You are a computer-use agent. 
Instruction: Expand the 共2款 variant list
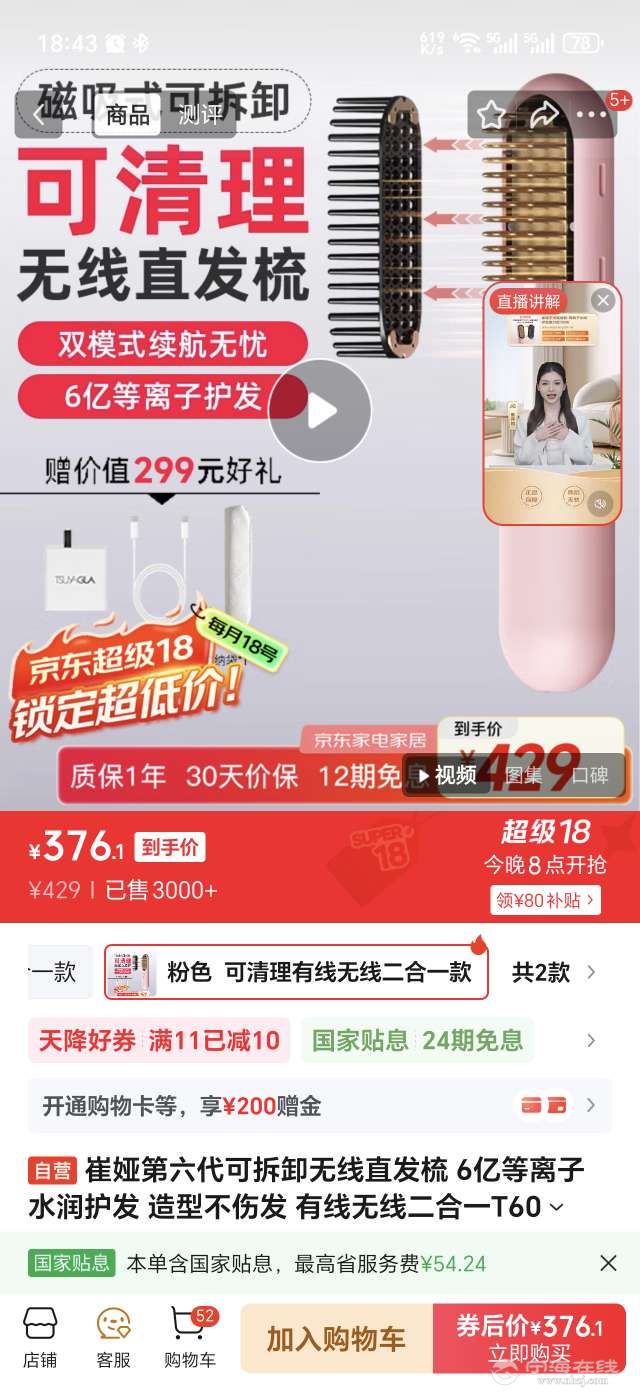[554, 972]
